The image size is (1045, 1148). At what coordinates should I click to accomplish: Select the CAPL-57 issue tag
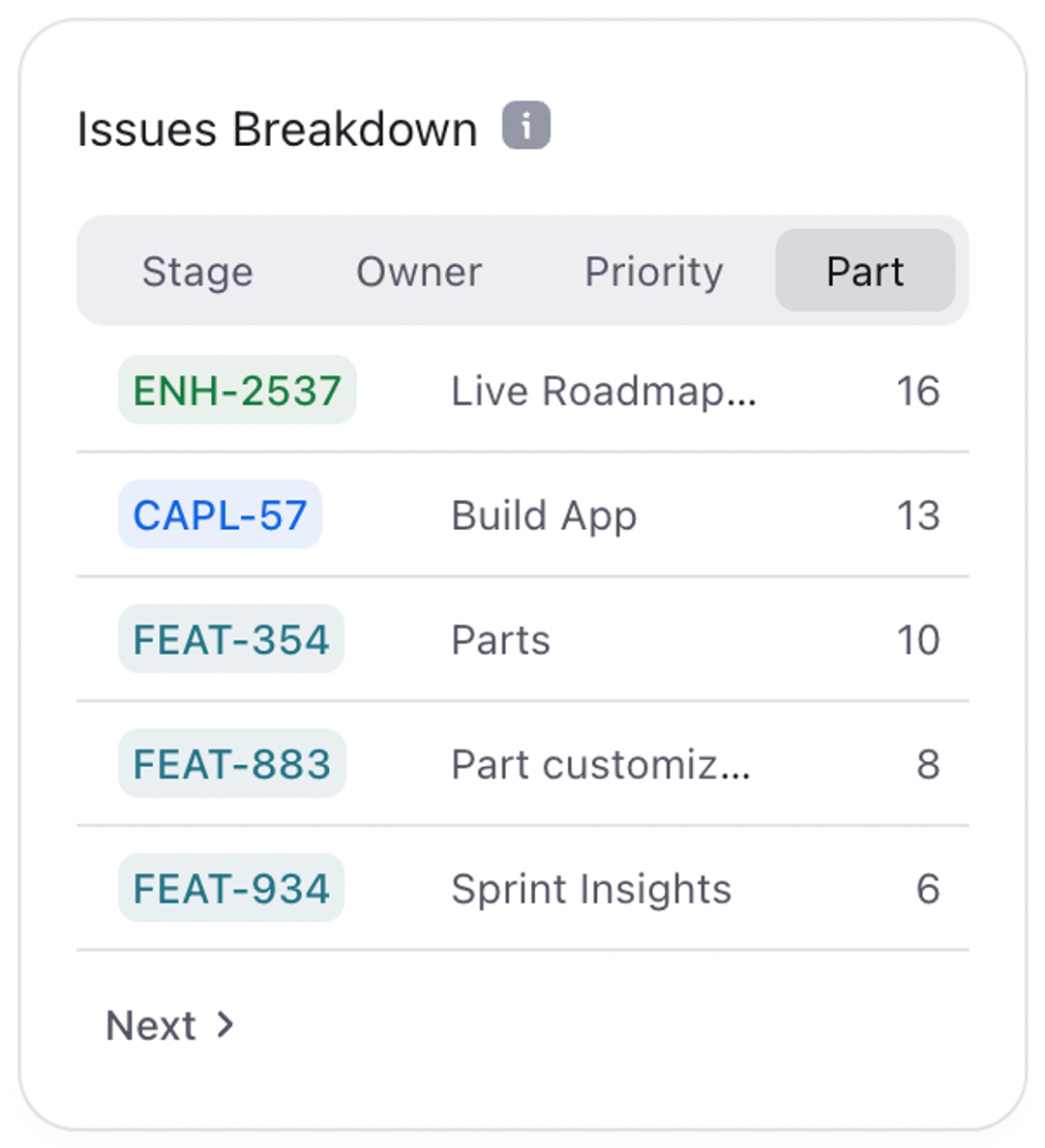pyautogui.click(x=220, y=515)
